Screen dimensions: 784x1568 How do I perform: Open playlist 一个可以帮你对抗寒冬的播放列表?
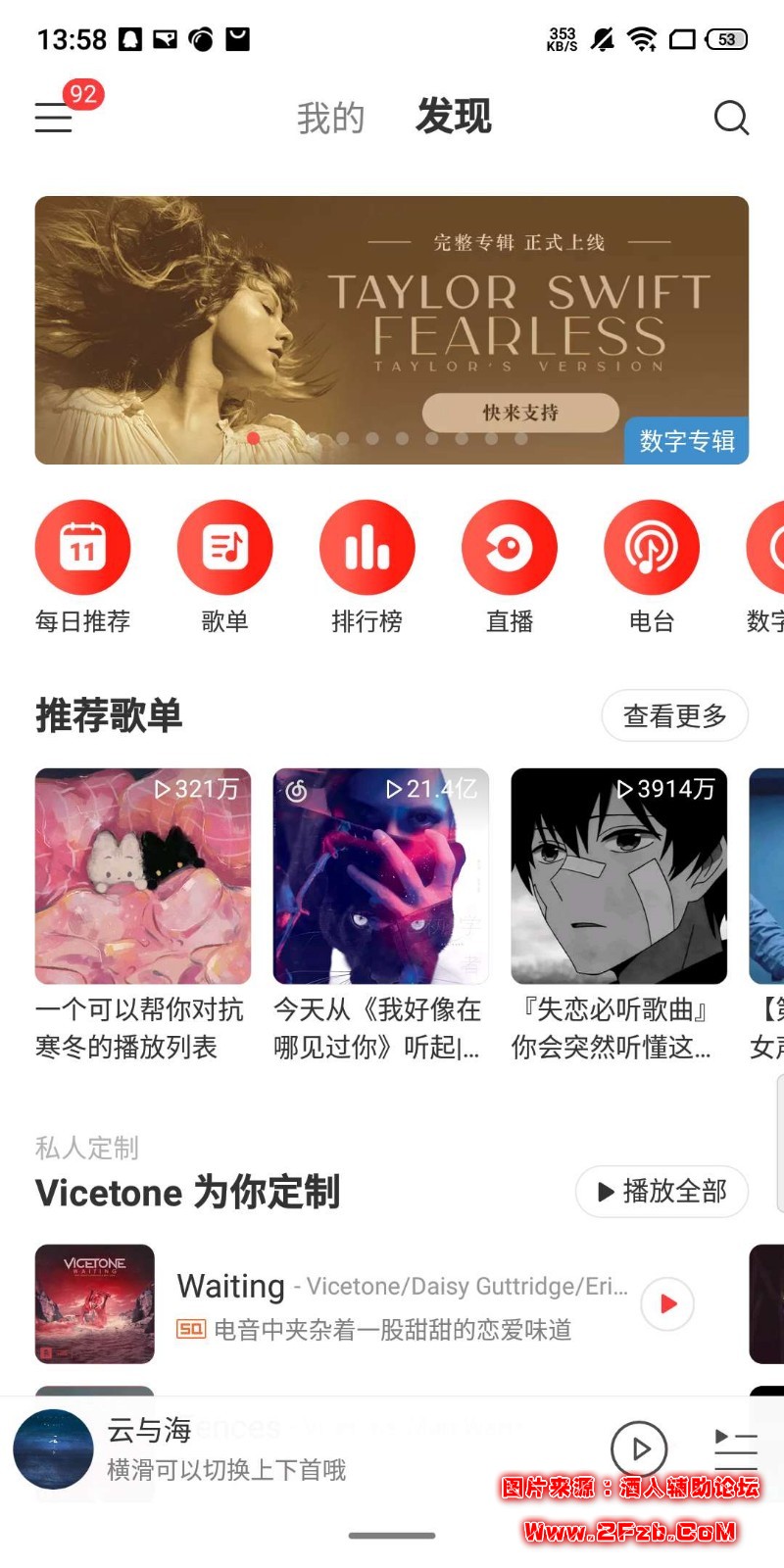click(143, 876)
